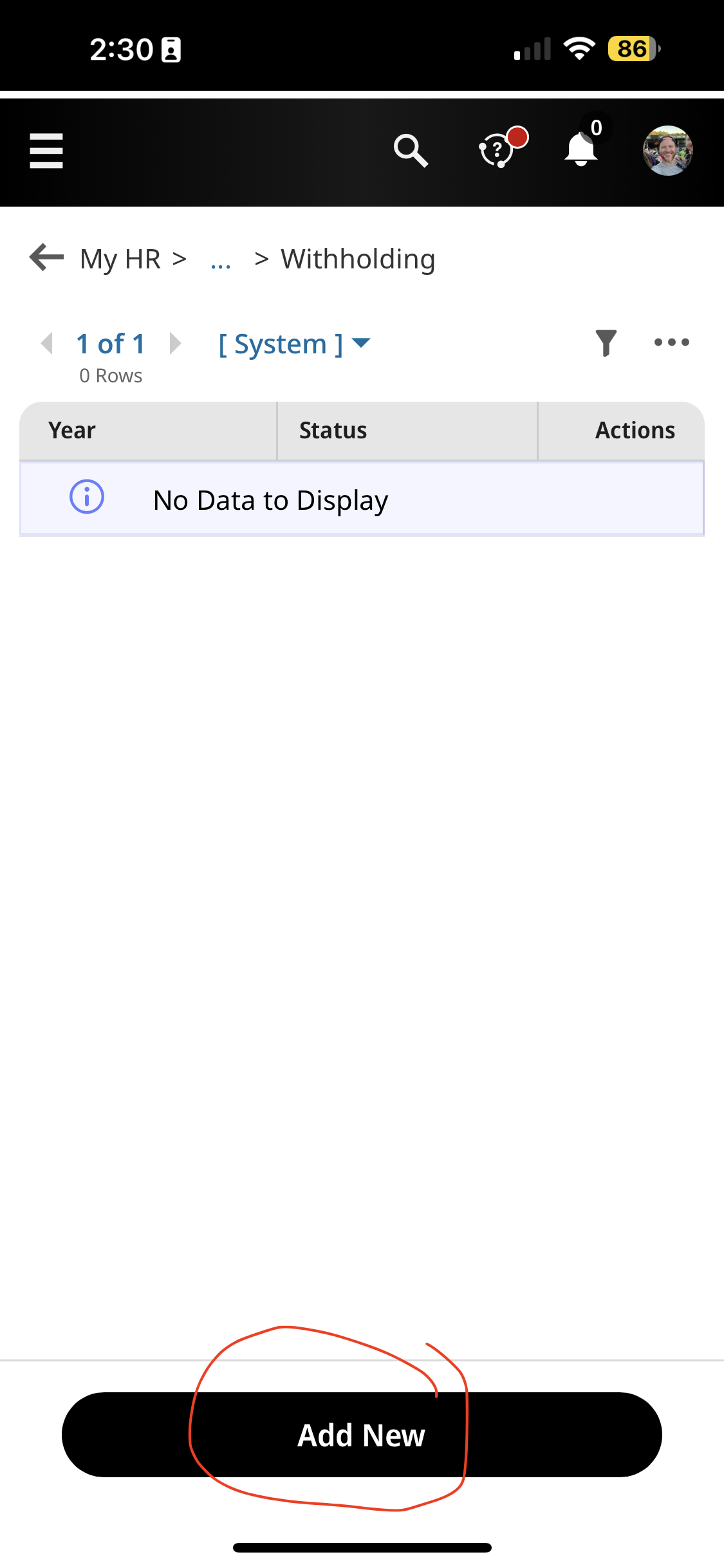Open the help assistant icon
The image size is (724, 1568).
[x=497, y=151]
